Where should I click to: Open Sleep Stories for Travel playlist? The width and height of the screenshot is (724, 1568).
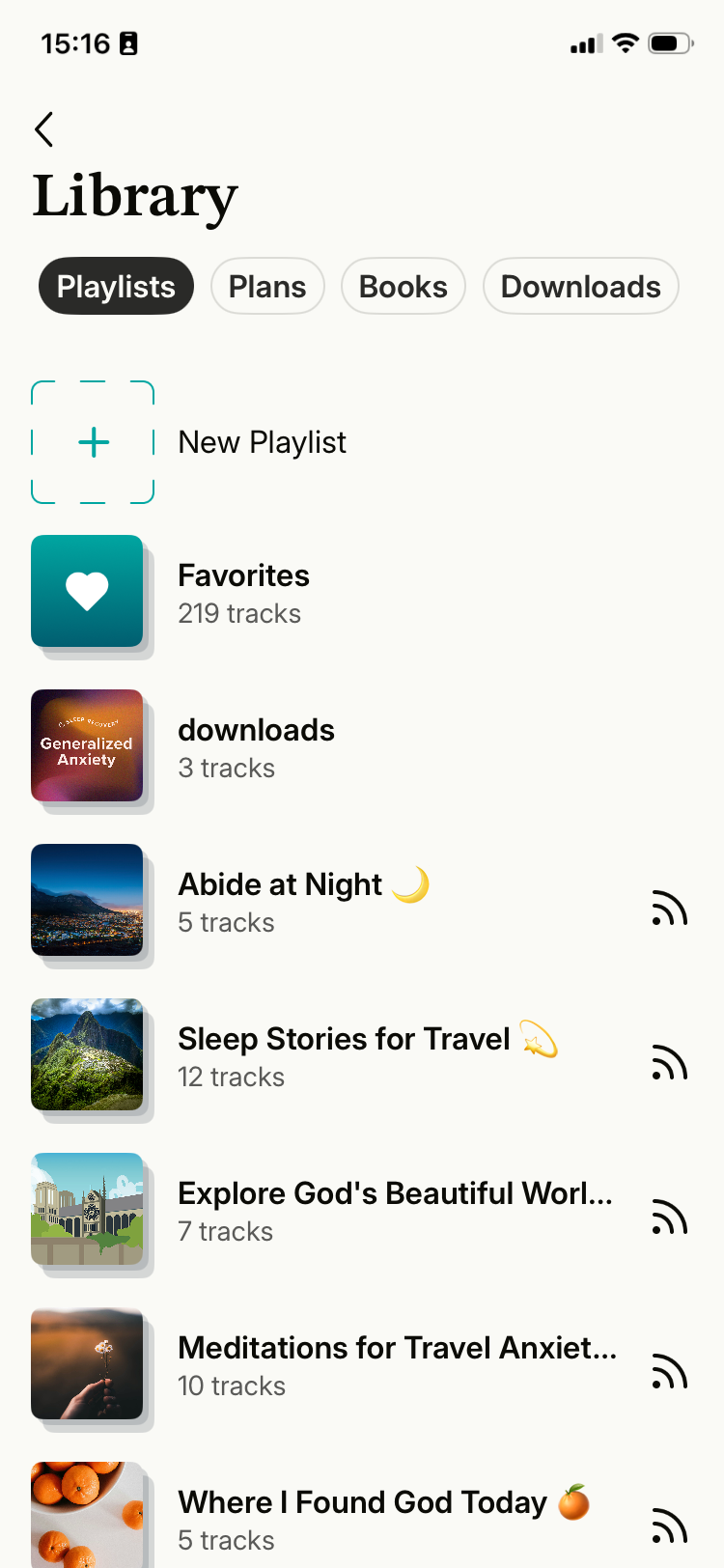coord(344,1056)
